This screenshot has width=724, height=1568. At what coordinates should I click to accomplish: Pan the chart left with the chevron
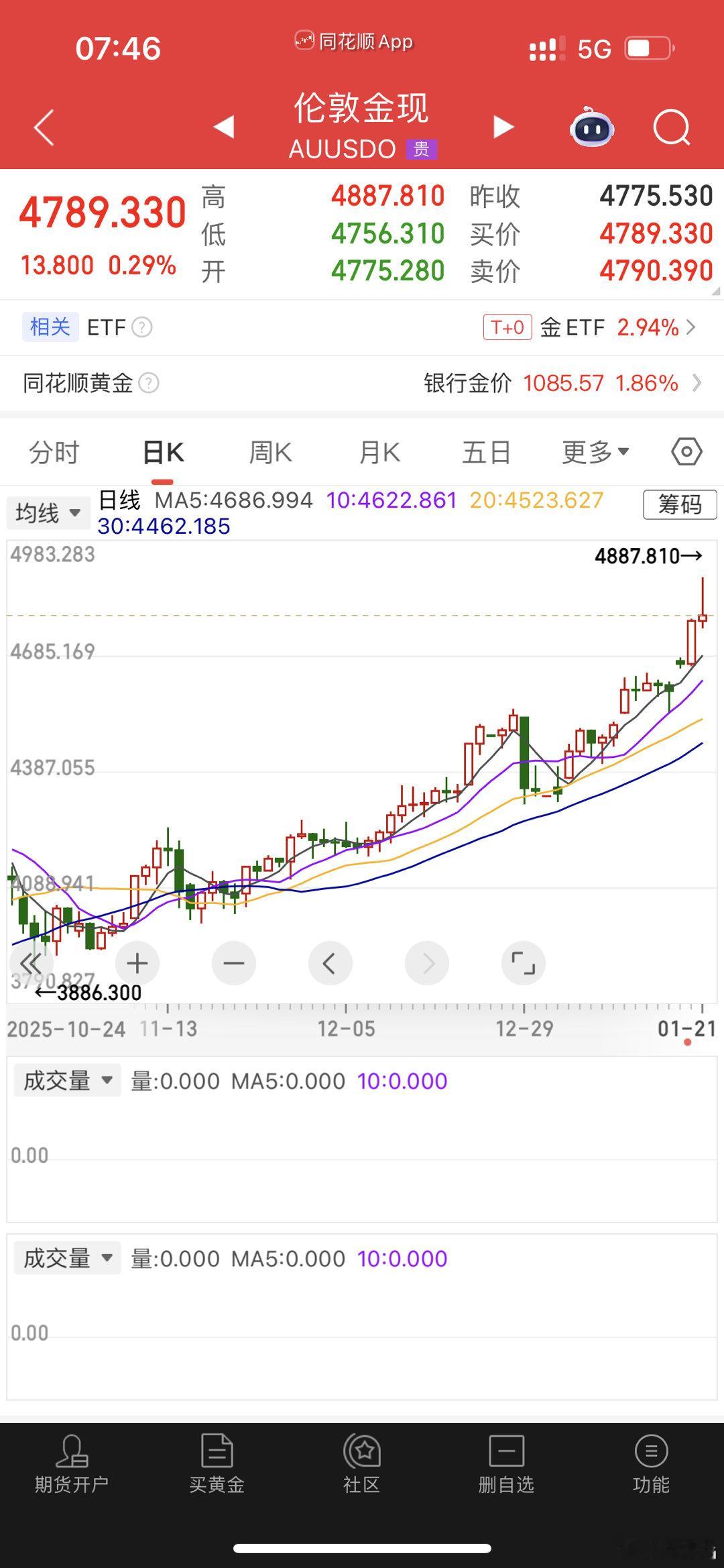[x=330, y=963]
